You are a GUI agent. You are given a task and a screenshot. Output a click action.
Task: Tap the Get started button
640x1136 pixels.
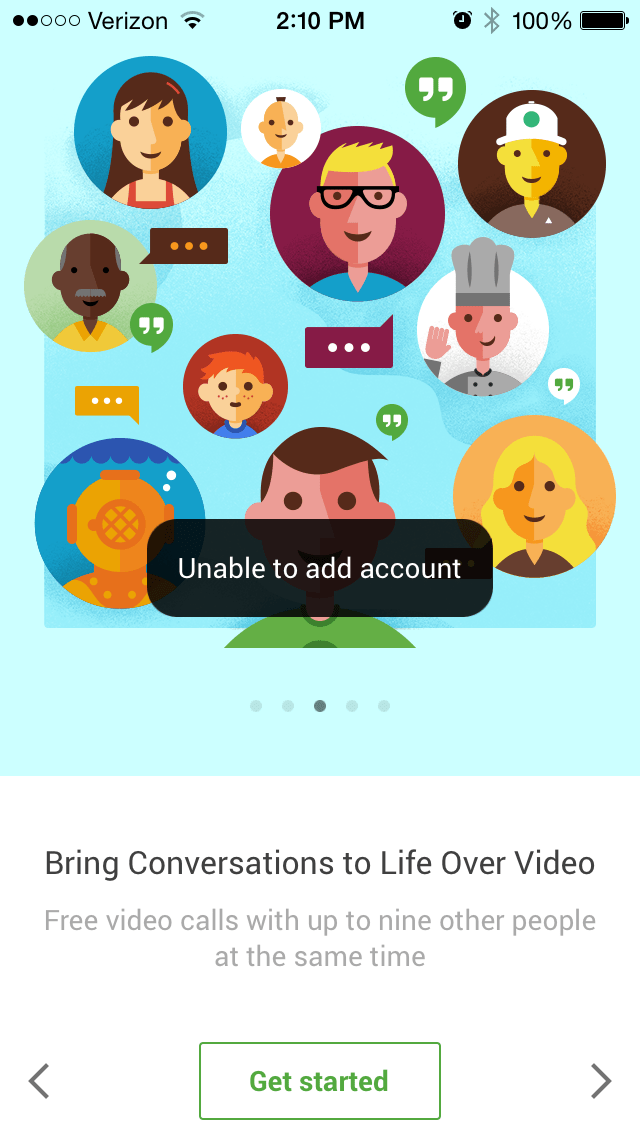[x=319, y=1081]
